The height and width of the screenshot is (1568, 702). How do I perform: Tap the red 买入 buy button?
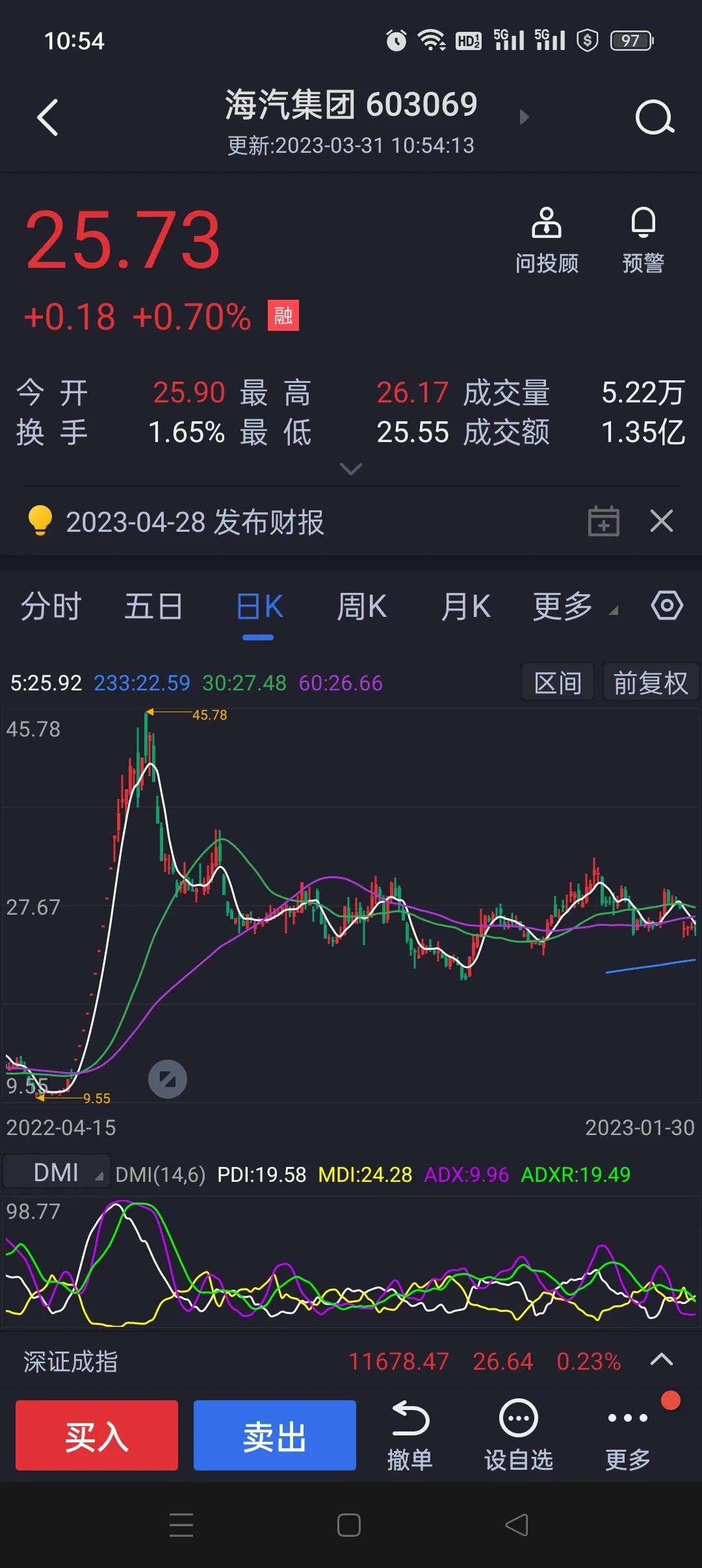(97, 1435)
